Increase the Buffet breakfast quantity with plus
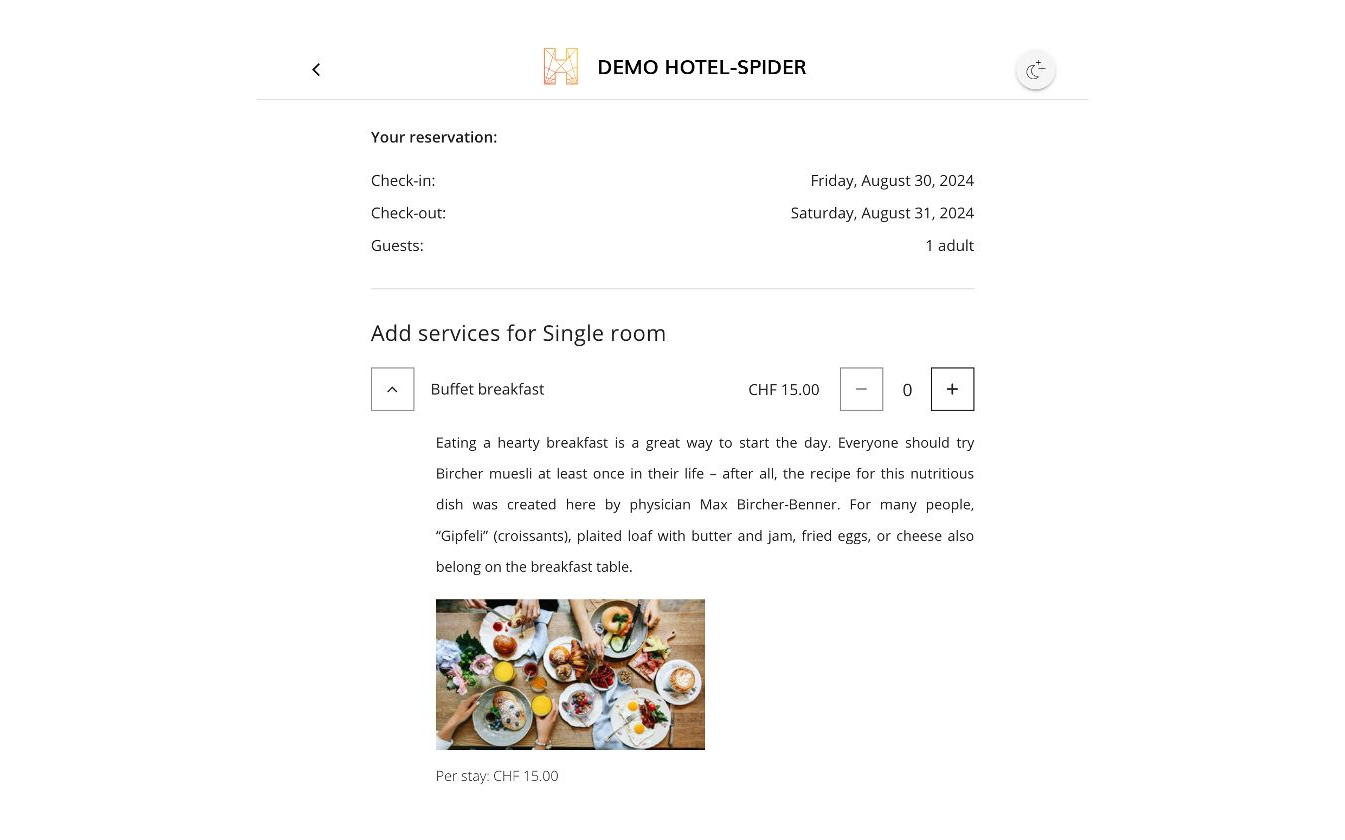 coord(952,389)
